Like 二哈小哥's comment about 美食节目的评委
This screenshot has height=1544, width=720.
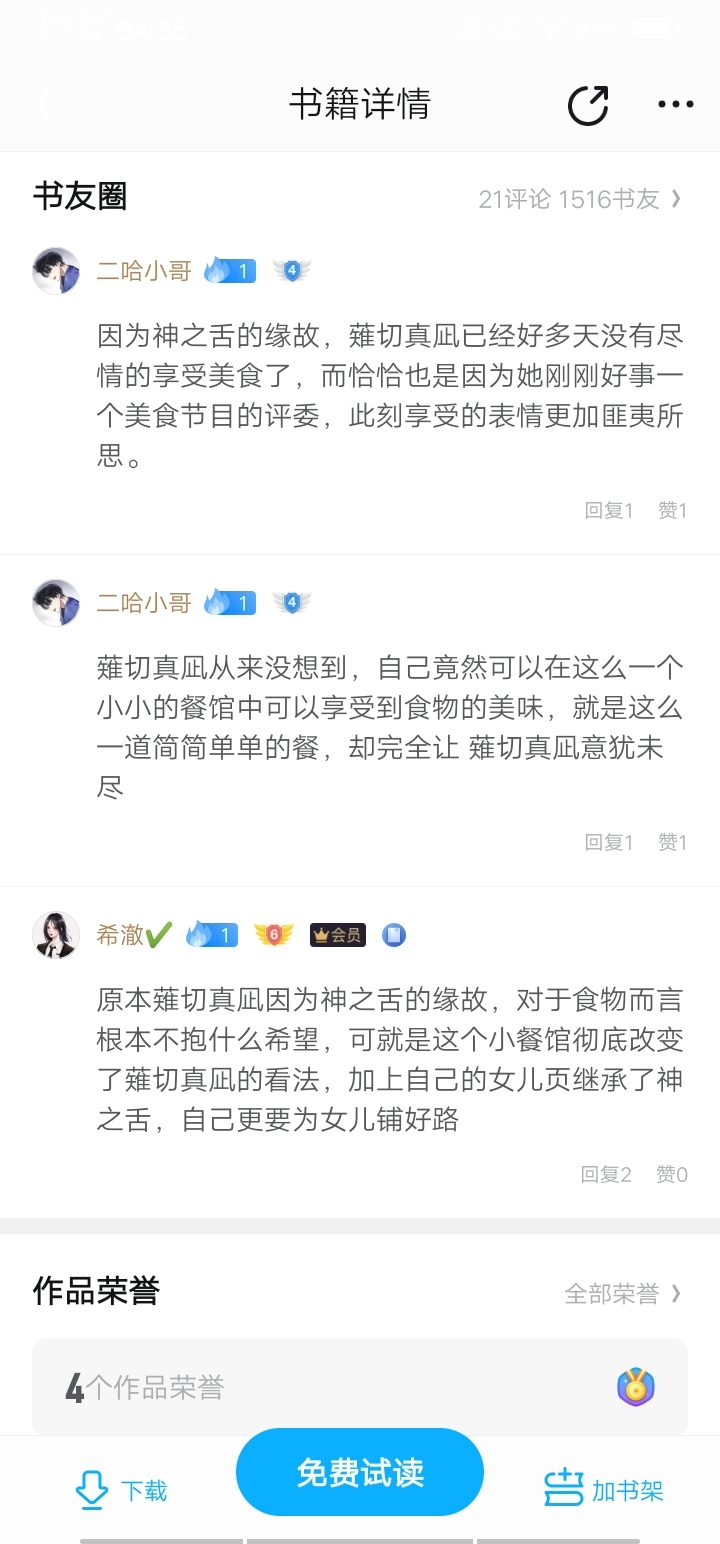click(672, 510)
